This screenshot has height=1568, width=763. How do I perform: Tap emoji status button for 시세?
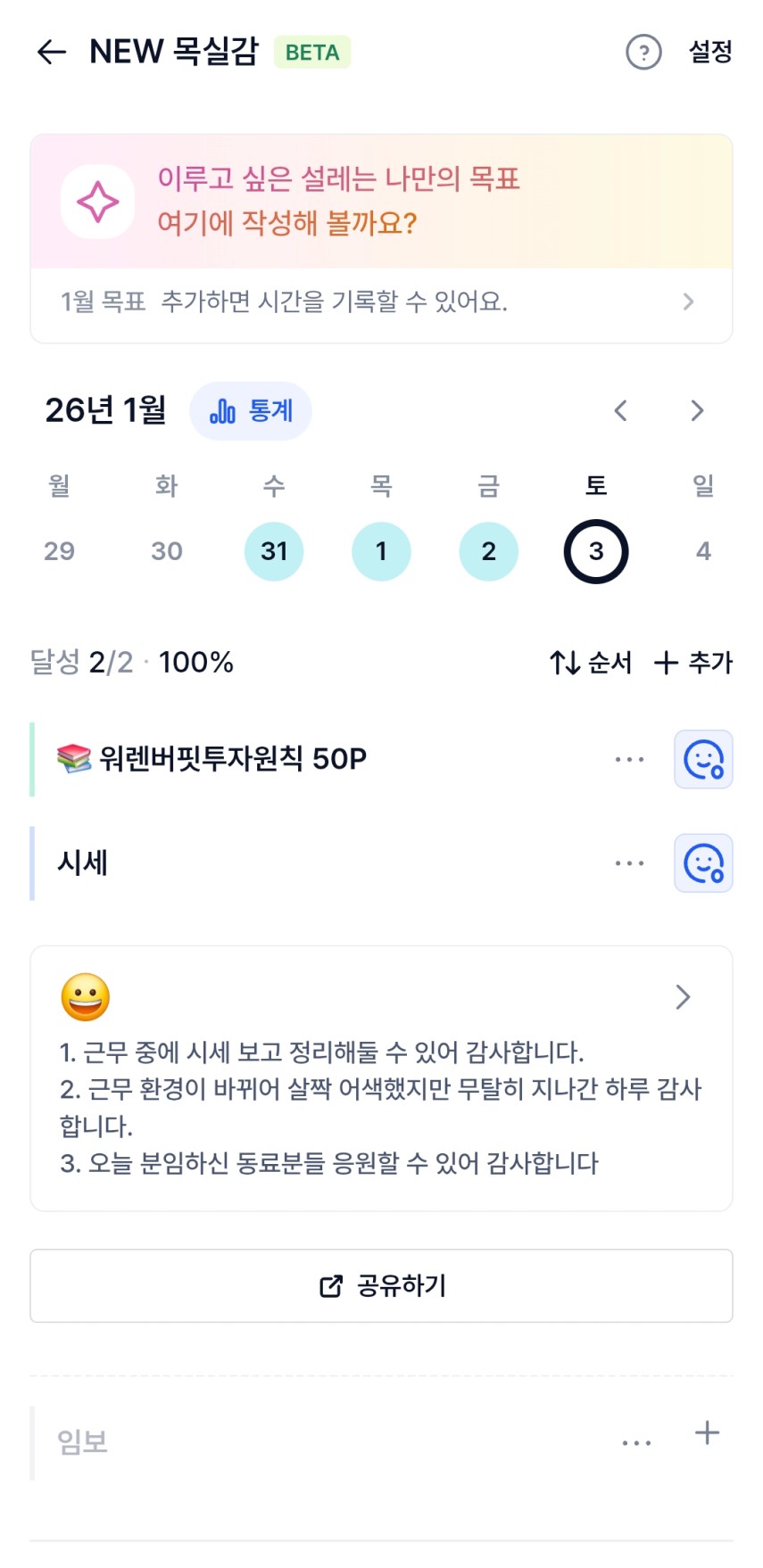point(703,863)
